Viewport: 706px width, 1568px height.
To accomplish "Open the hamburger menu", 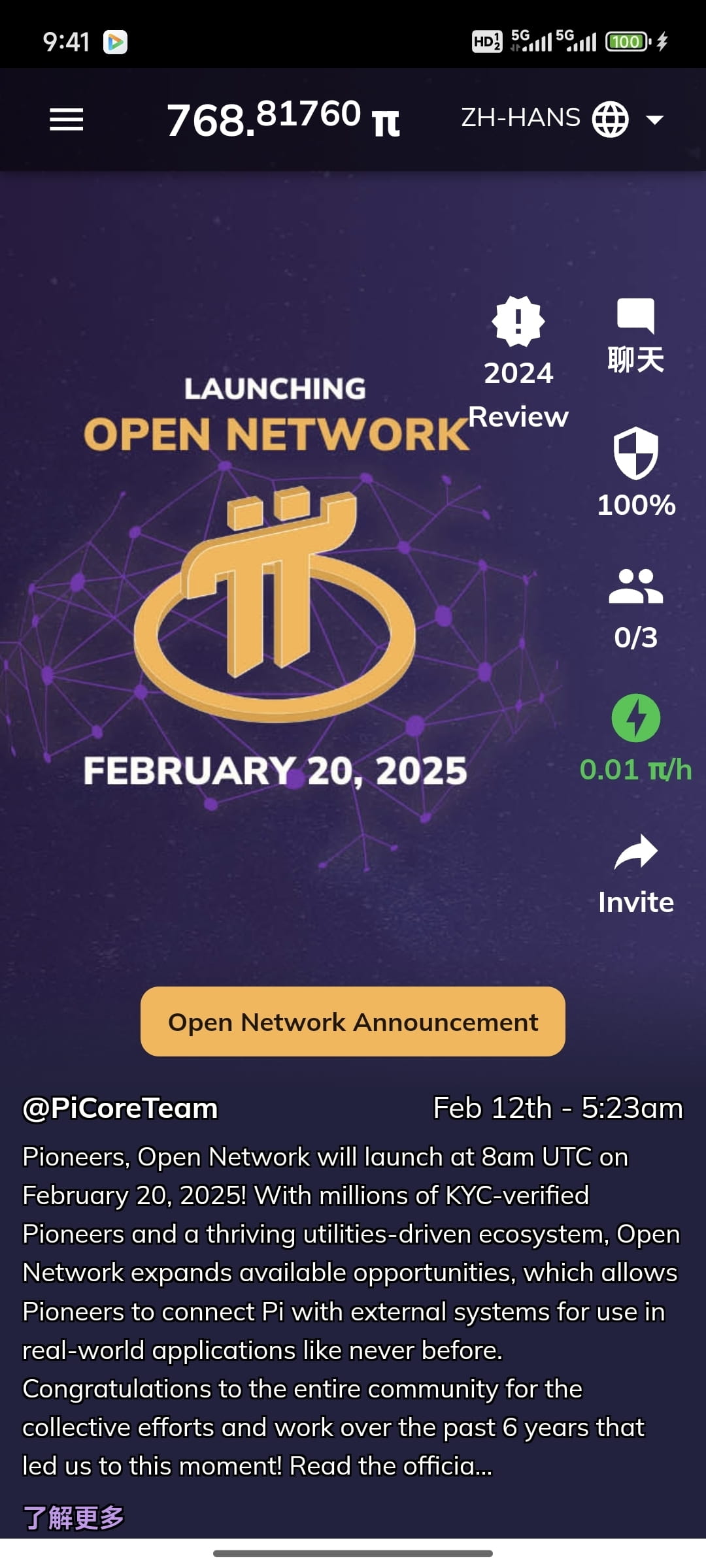I will click(x=65, y=120).
